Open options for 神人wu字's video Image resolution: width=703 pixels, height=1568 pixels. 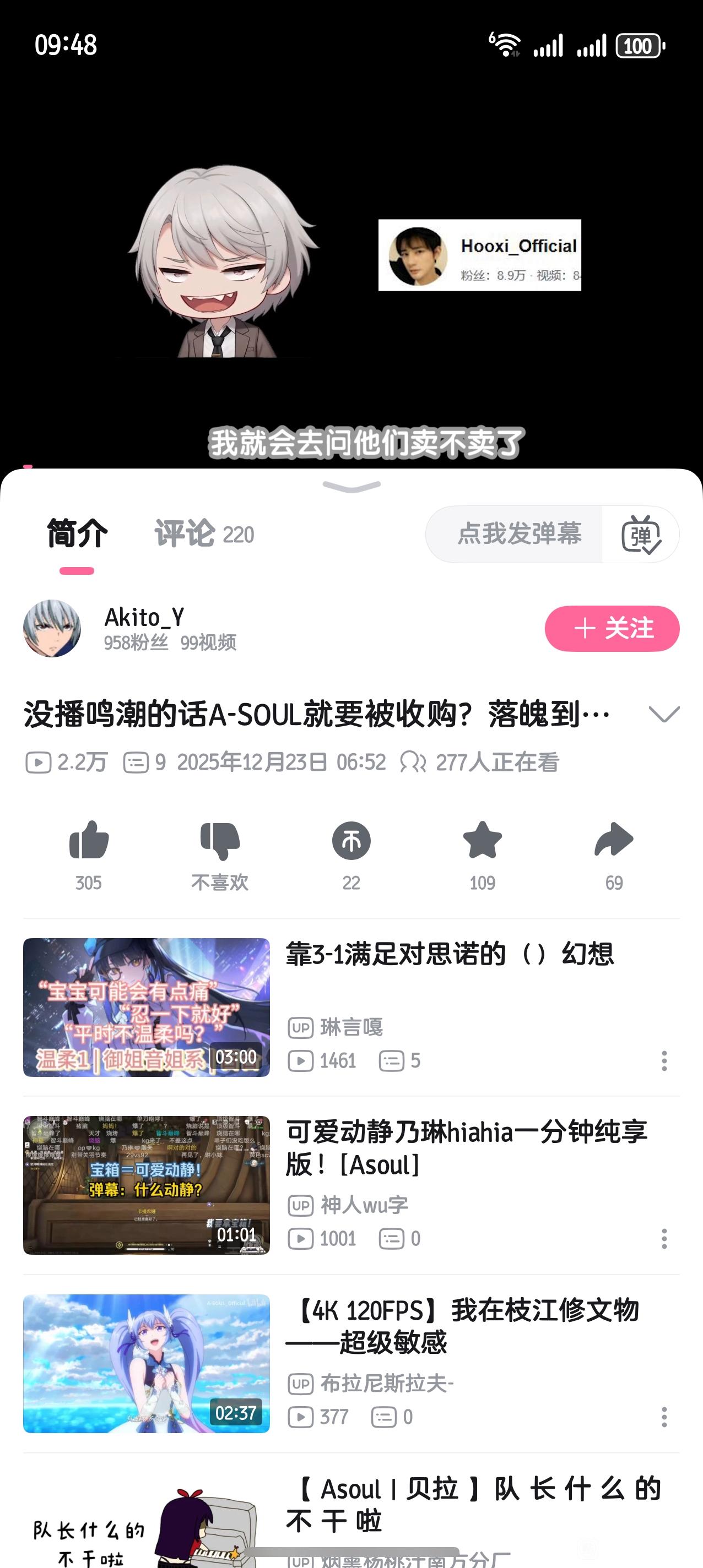(x=664, y=1239)
